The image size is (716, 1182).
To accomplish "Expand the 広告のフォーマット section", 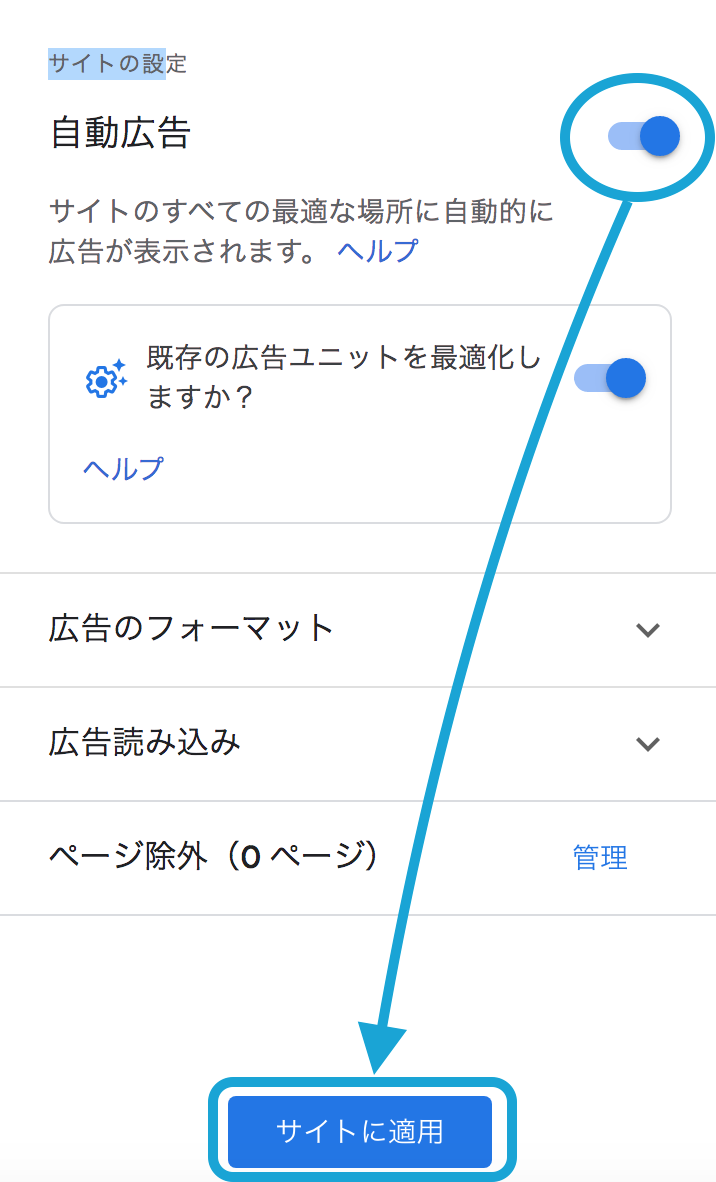I will click(x=358, y=629).
